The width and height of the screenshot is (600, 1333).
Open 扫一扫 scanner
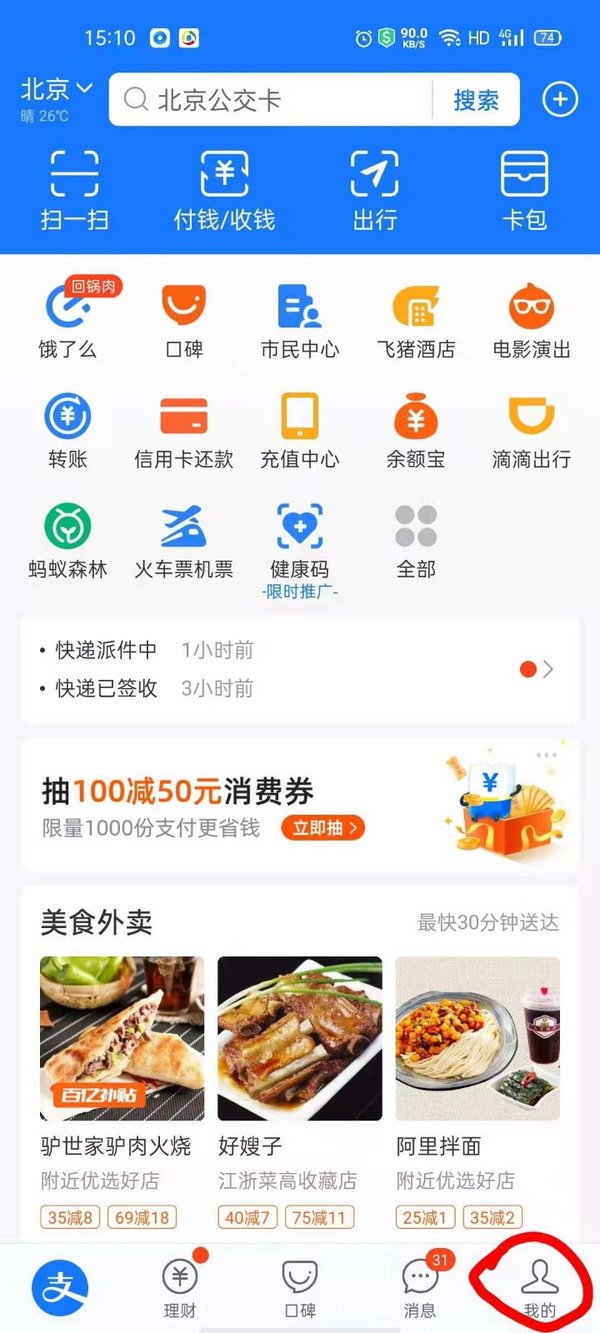pos(75,191)
